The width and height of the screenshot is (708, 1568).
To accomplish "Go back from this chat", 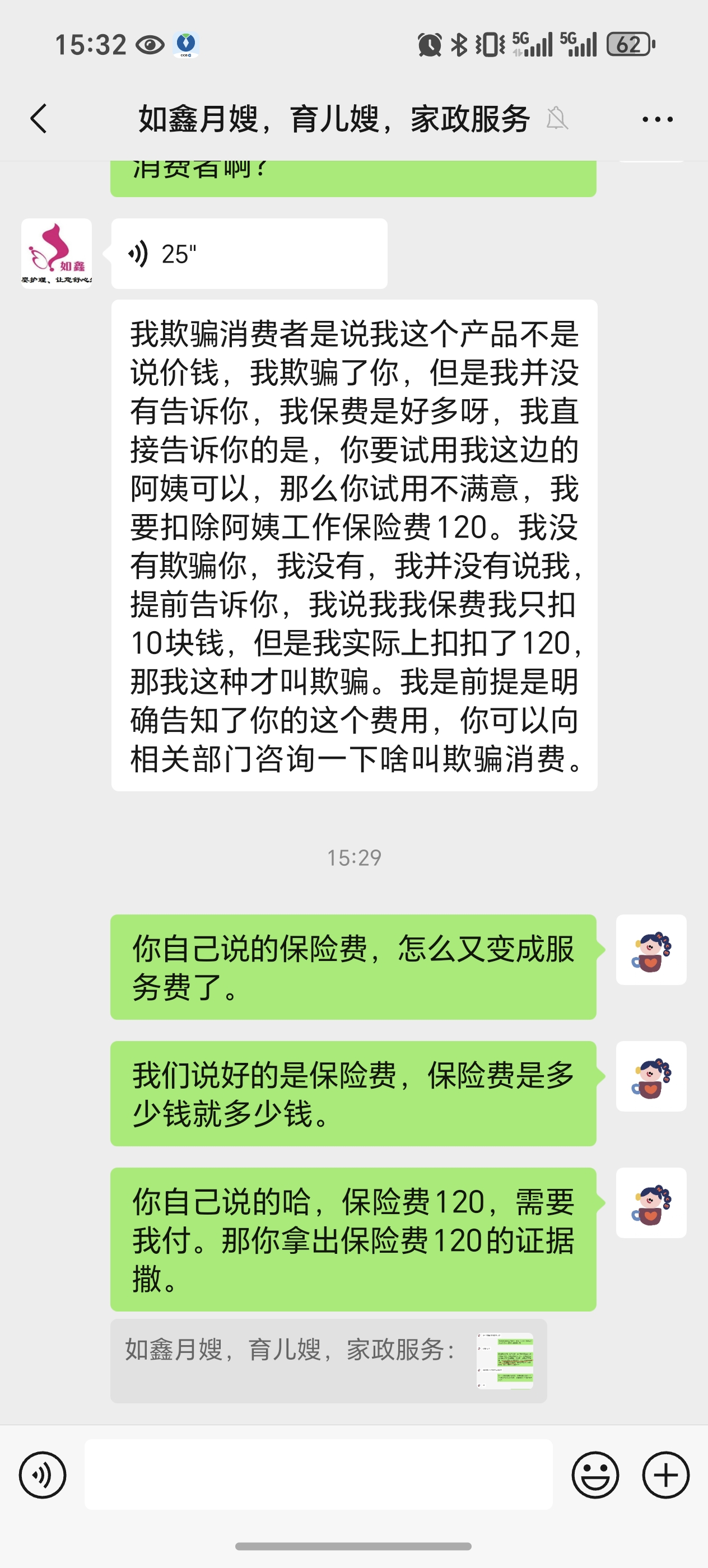I will pyautogui.click(x=38, y=119).
